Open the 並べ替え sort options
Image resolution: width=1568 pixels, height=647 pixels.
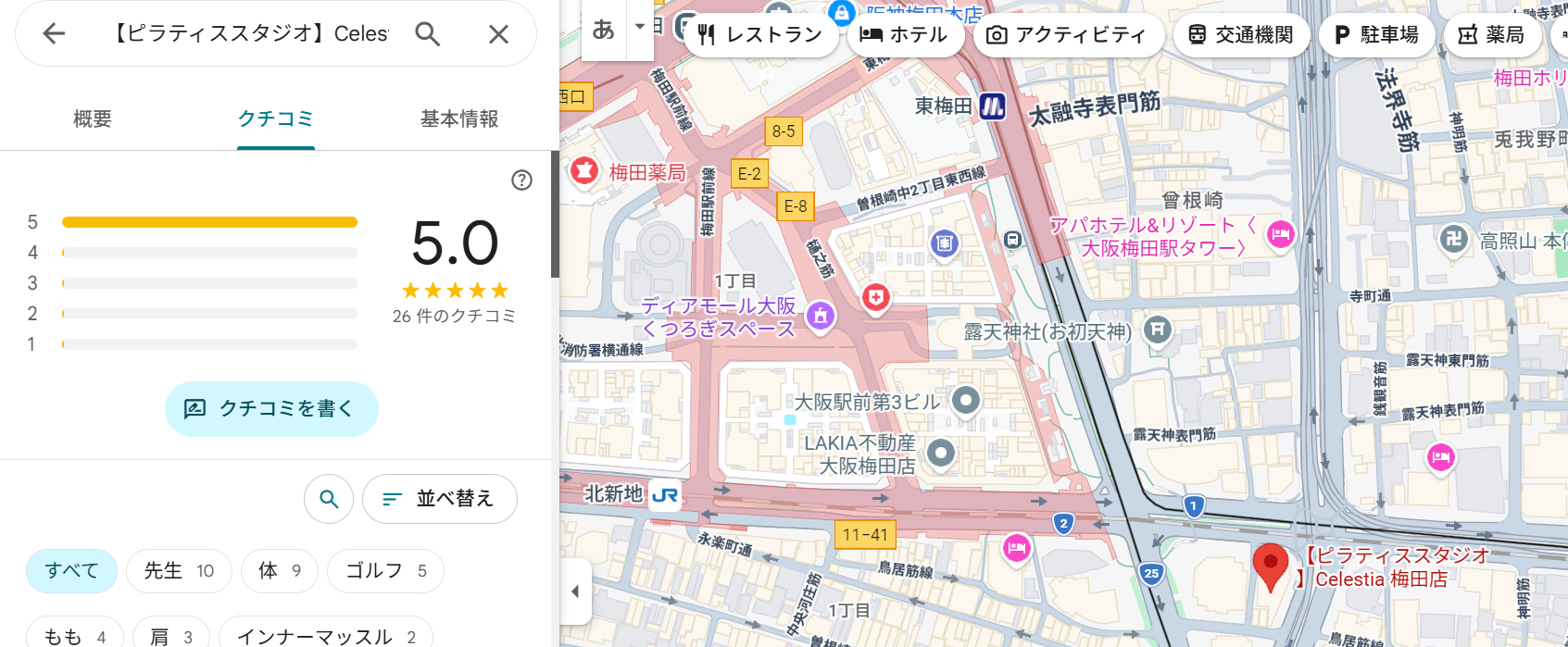click(x=439, y=499)
